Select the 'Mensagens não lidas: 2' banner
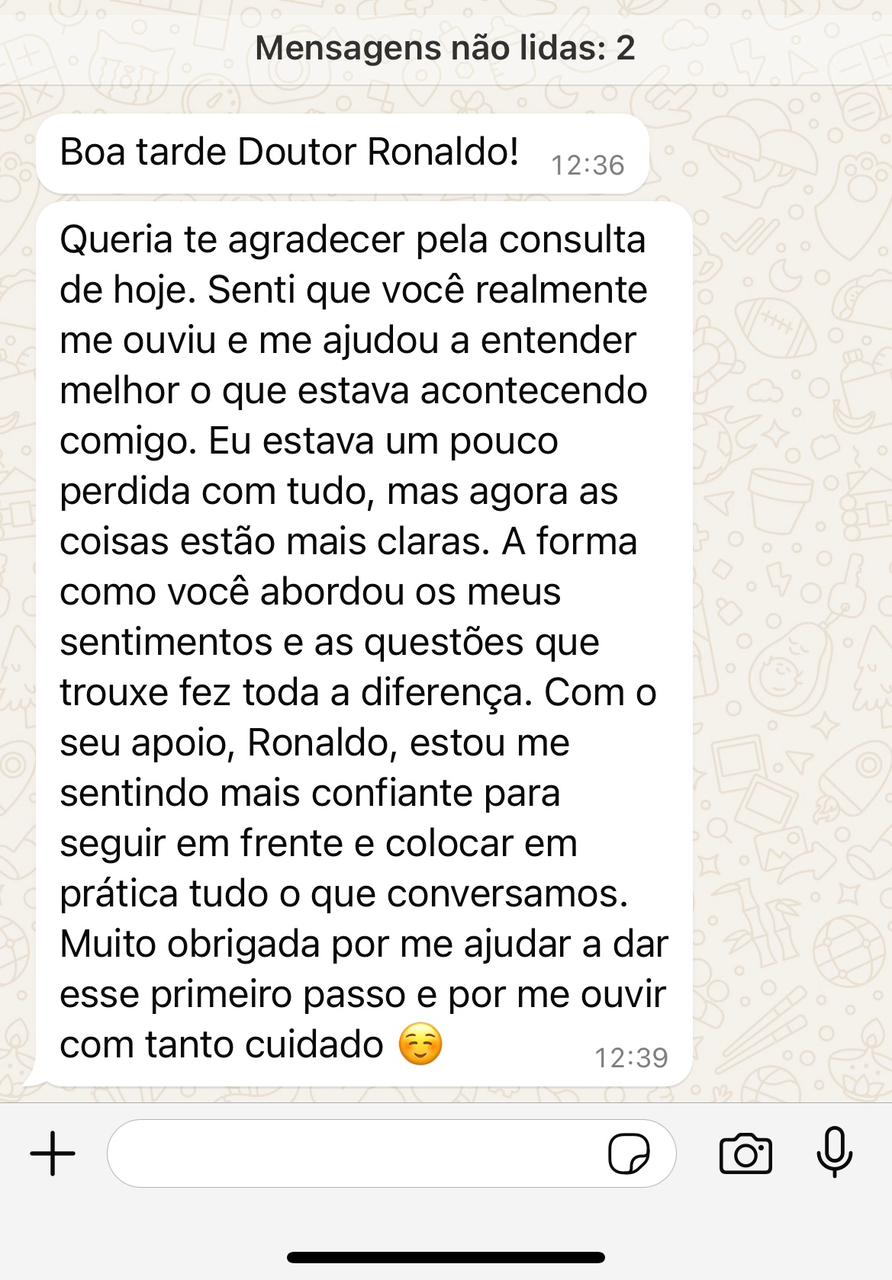Viewport: 892px width, 1280px height. pos(446,46)
